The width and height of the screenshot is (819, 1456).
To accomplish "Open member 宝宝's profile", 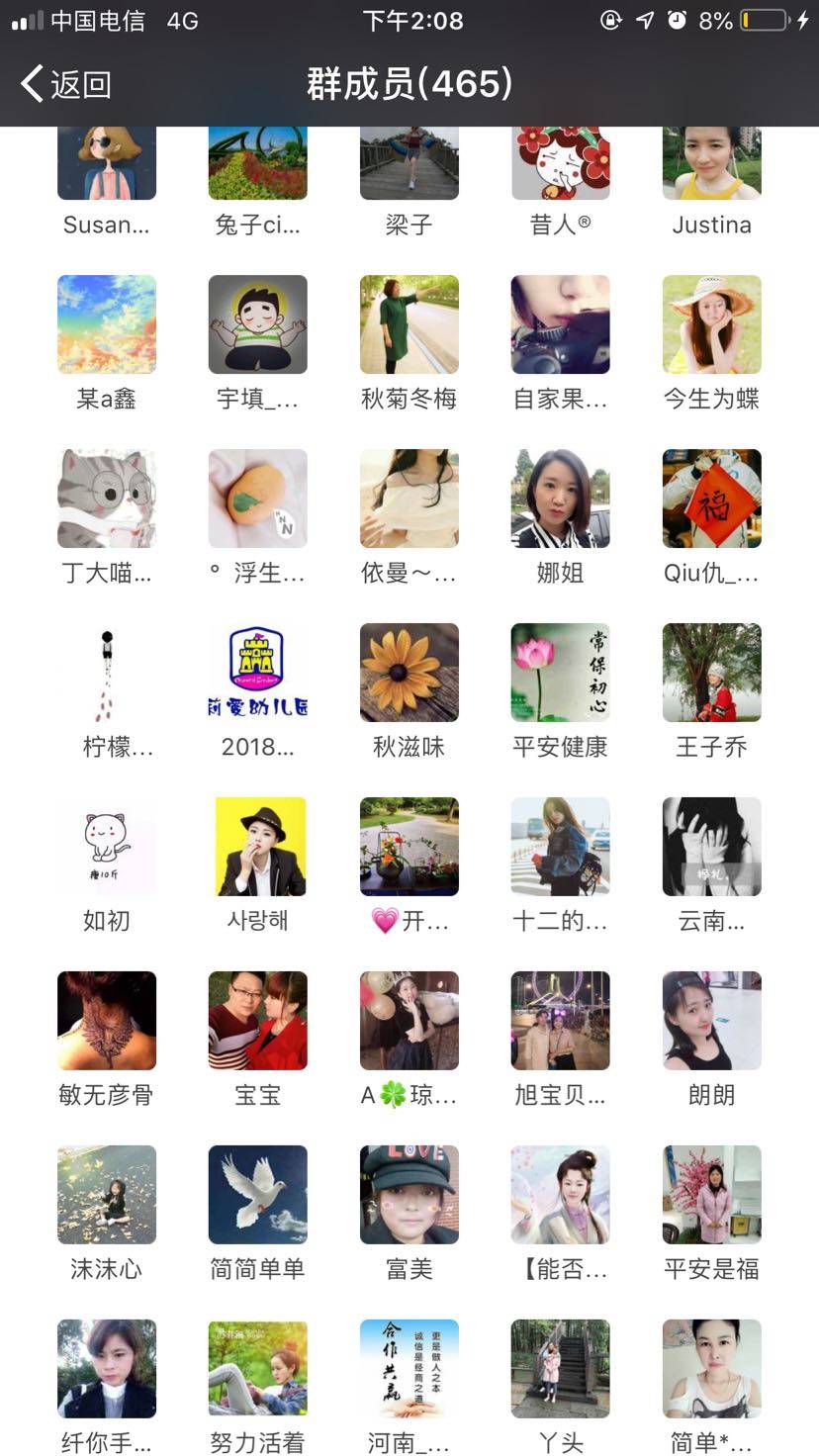I will (258, 1021).
